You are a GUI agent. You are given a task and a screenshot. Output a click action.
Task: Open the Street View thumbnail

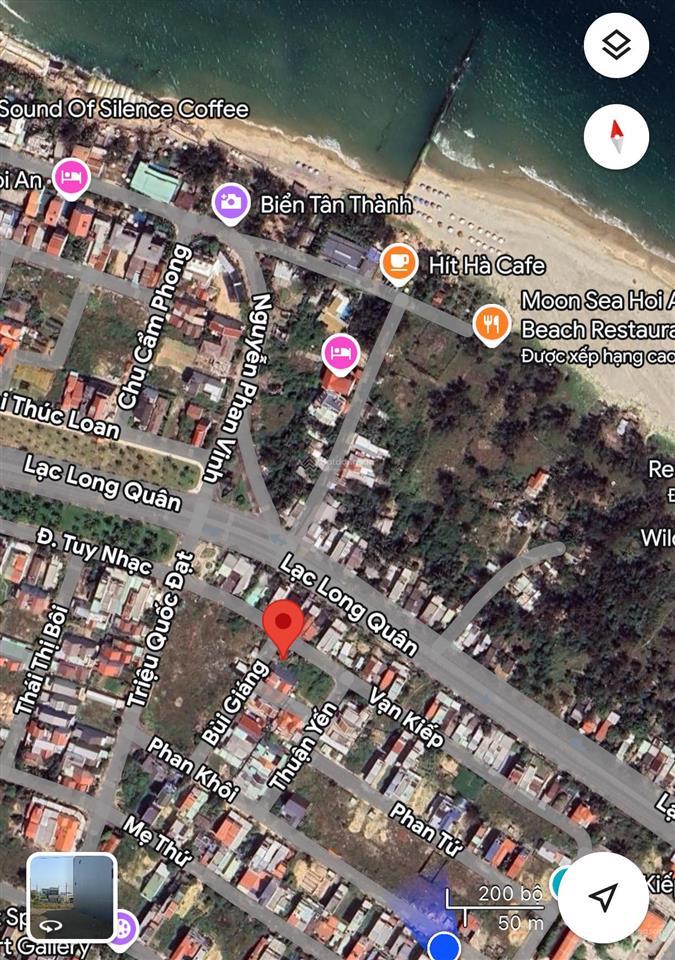(x=72, y=897)
